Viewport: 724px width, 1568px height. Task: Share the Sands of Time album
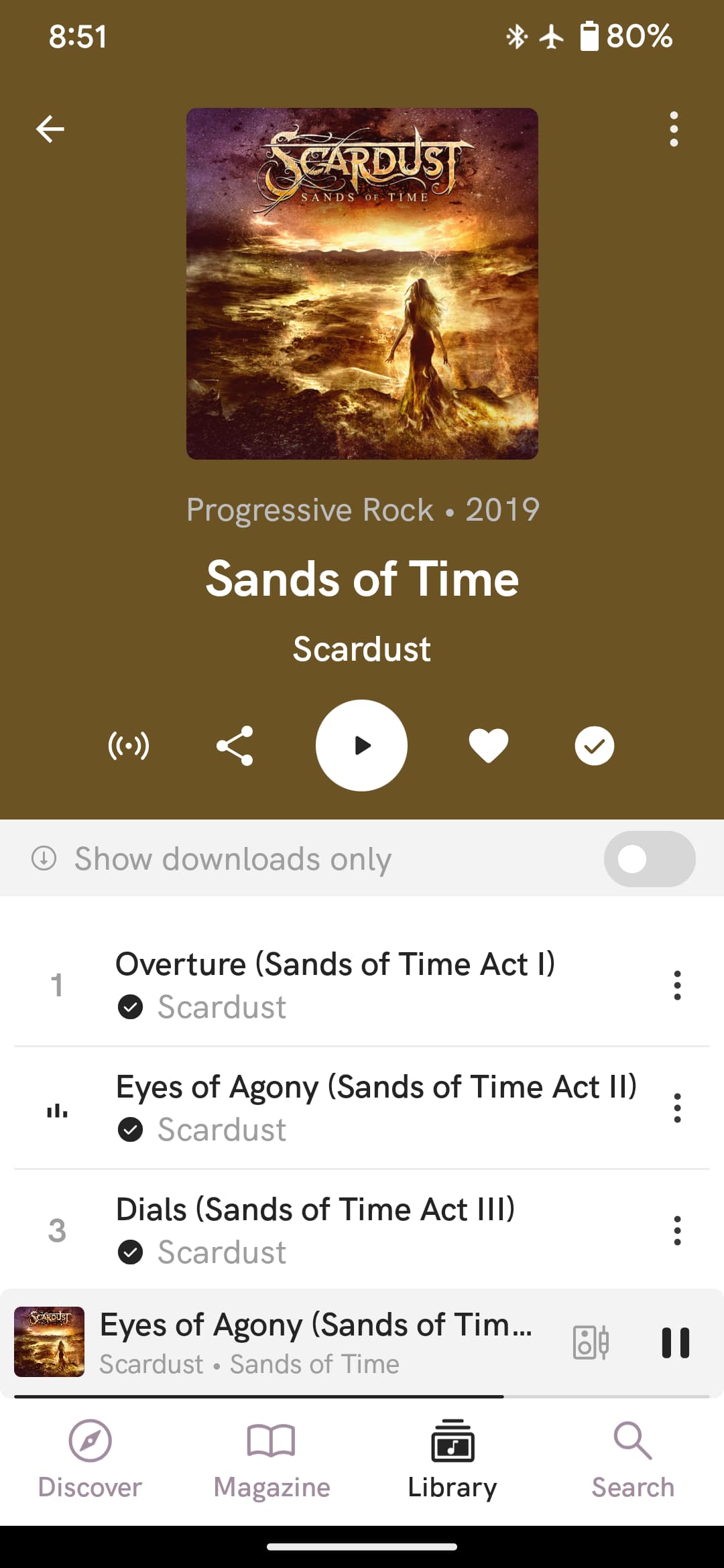coord(235,746)
